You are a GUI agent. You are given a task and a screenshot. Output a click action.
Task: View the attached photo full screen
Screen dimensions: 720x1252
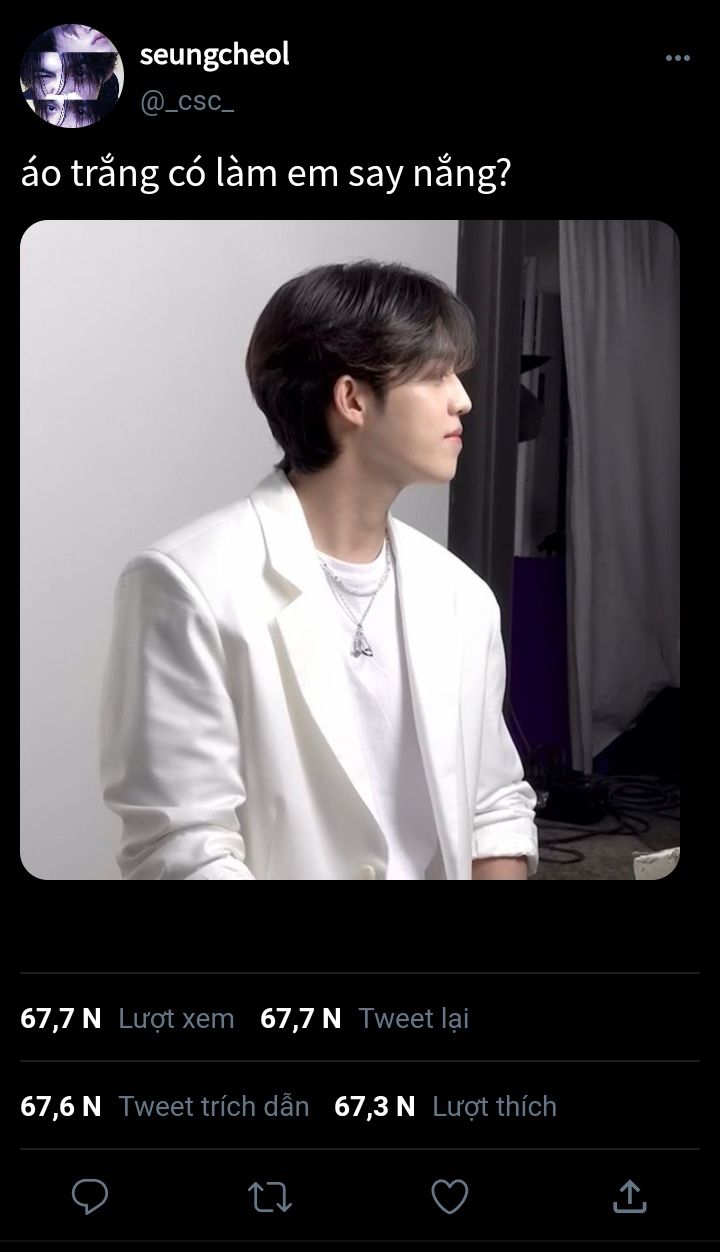(350, 550)
